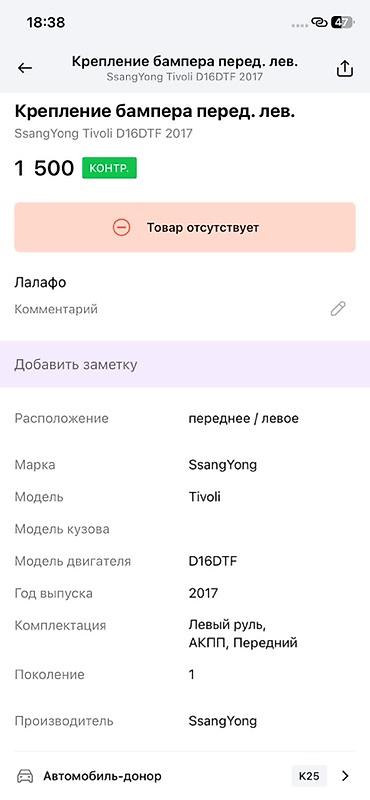Open the Автомобиль-донор row
The height and width of the screenshot is (800, 370).
tap(185, 776)
